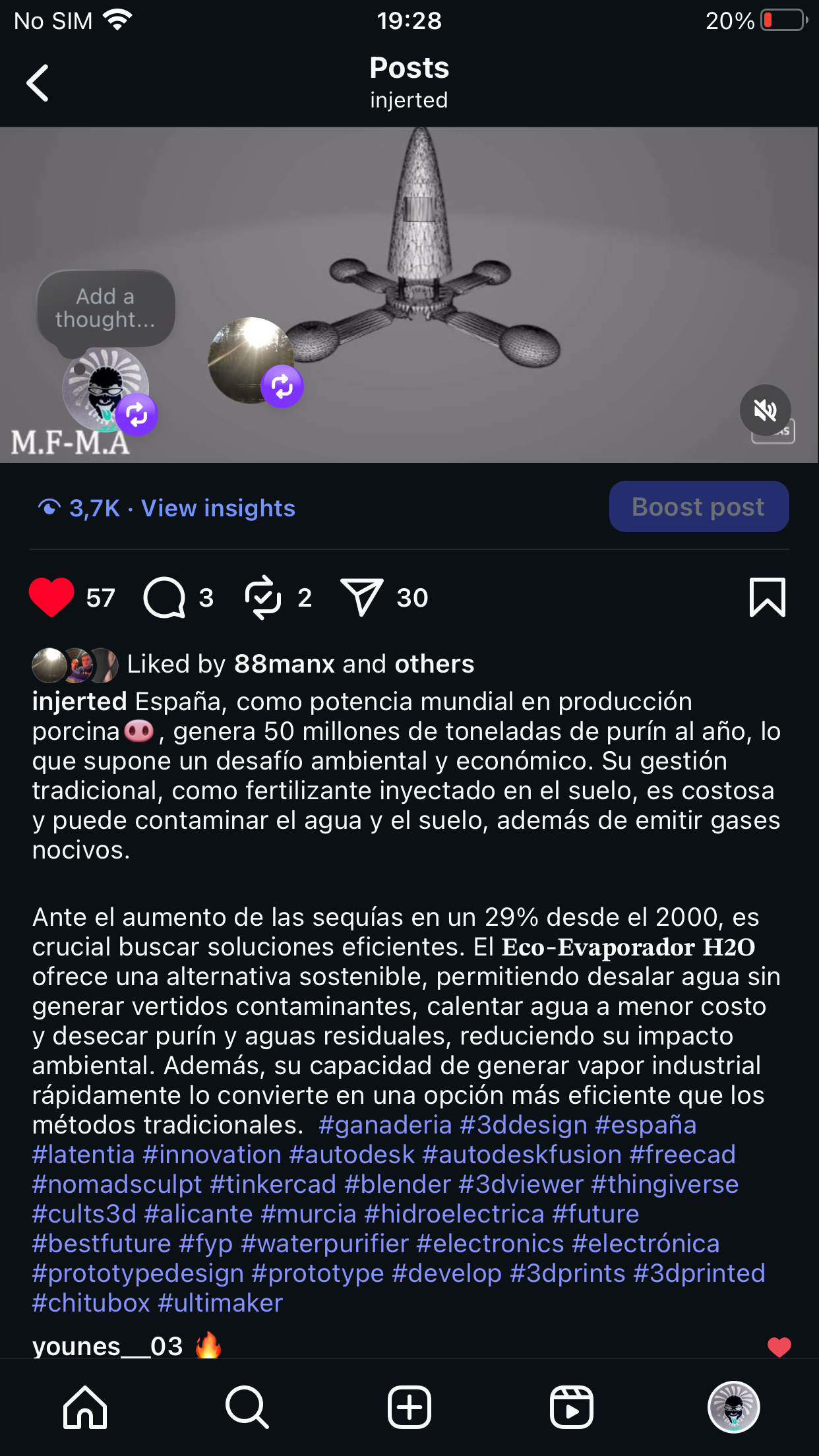Unmute the video sound
Viewport: 819px width, 1456px height.
(765, 410)
